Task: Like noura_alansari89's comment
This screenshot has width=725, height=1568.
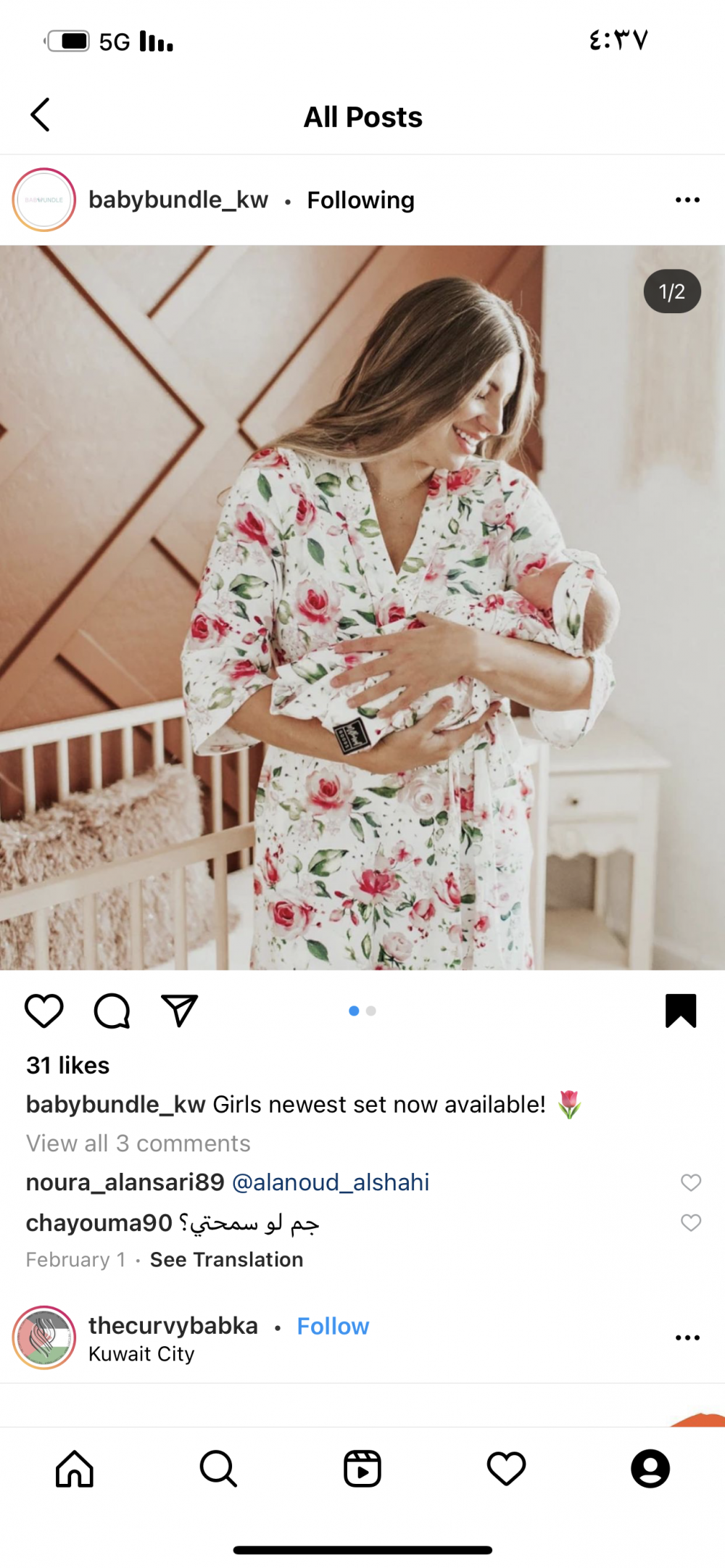Action: coord(690,1182)
